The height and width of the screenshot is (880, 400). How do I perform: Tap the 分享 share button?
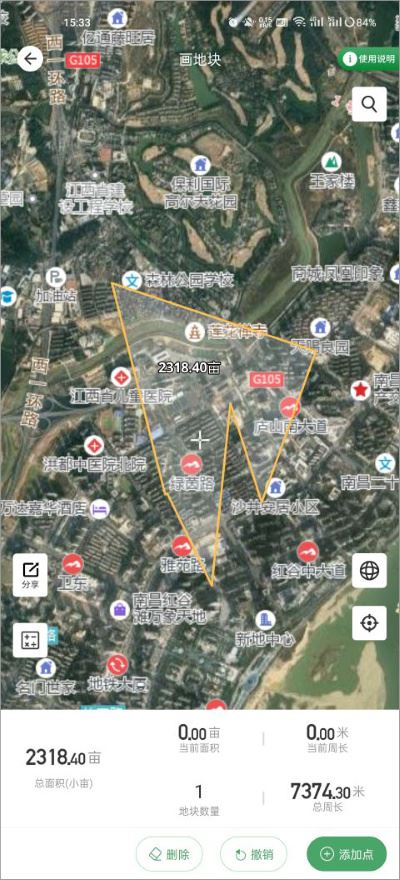30,575
